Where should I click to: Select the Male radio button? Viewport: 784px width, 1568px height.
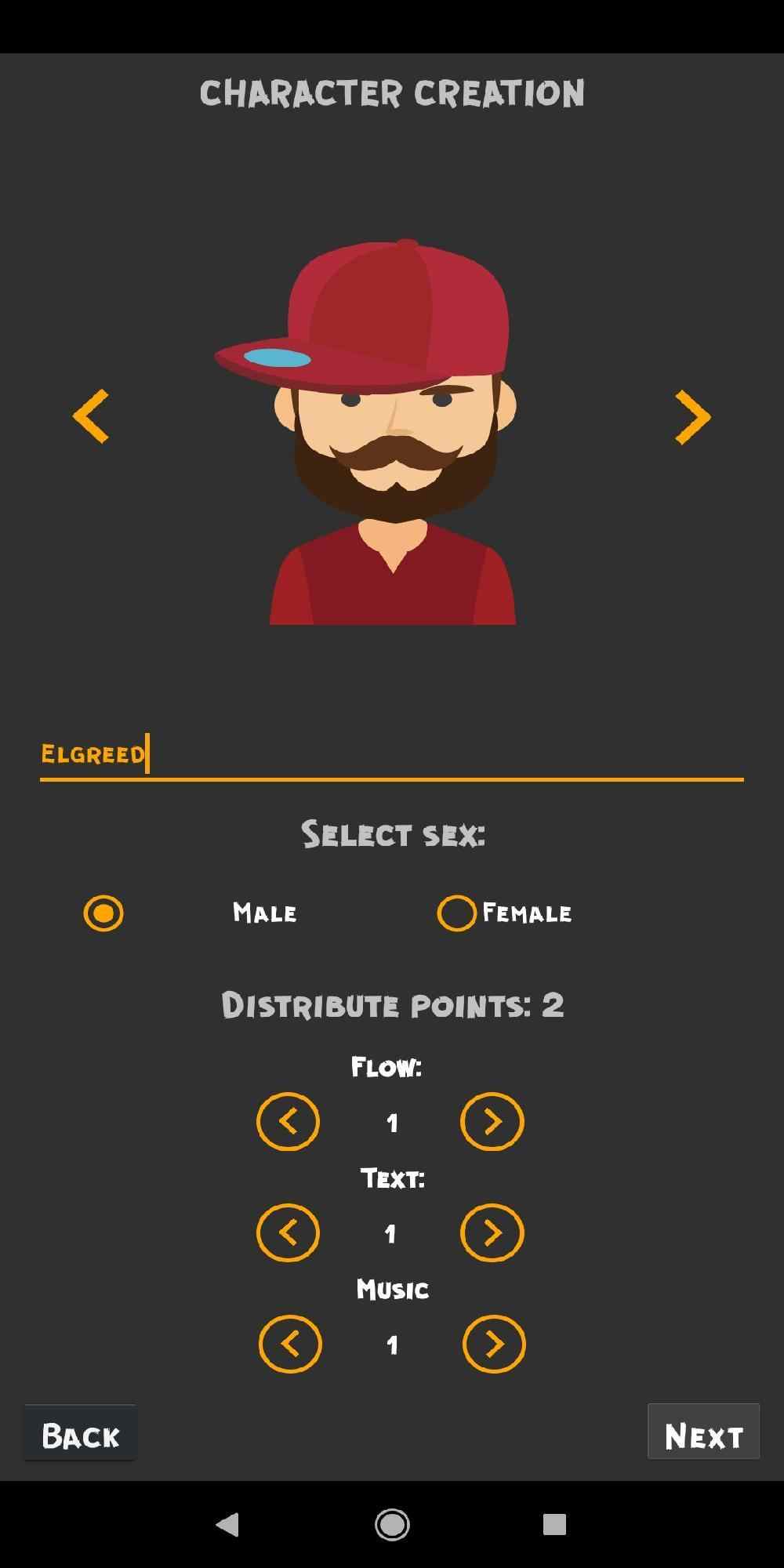pos(103,913)
